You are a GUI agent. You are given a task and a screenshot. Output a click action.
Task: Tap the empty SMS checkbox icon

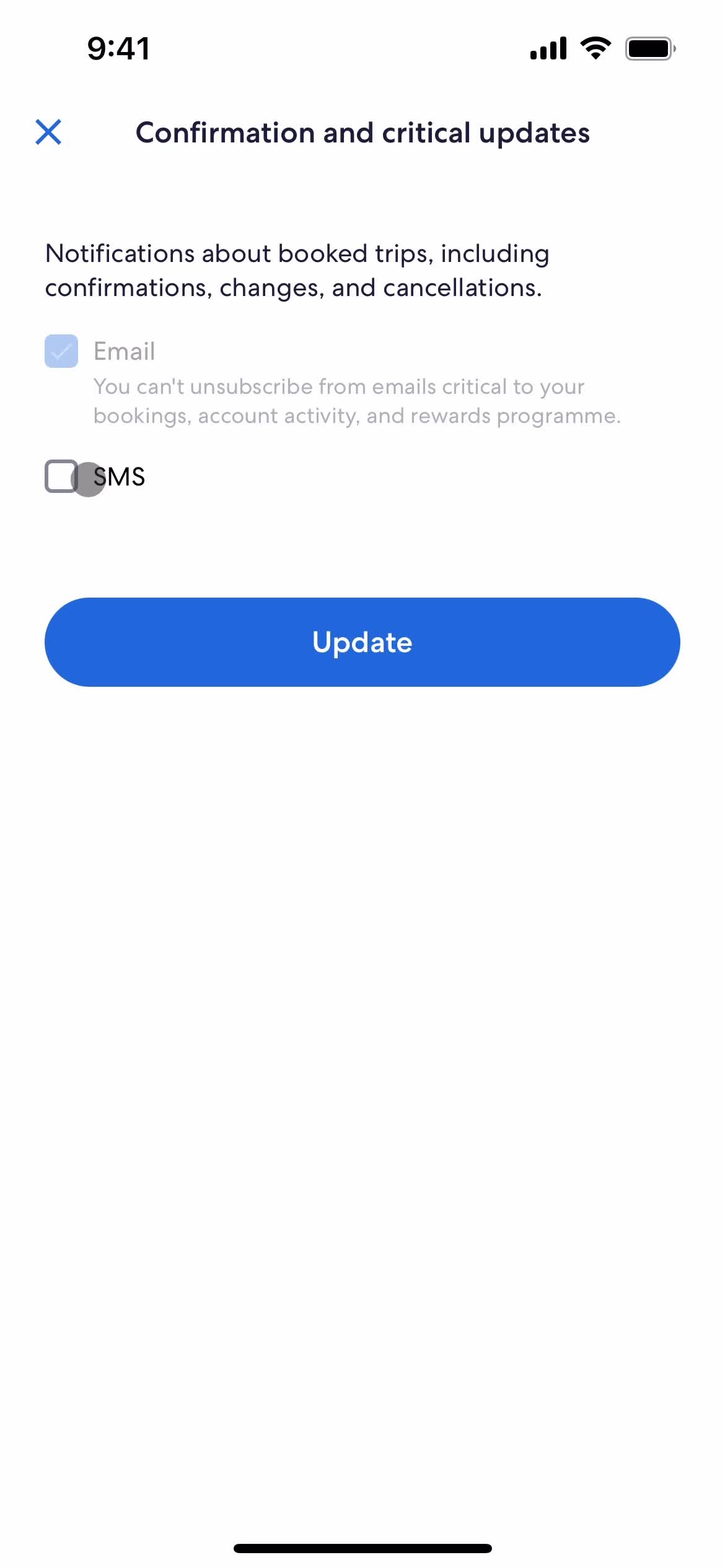point(61,477)
